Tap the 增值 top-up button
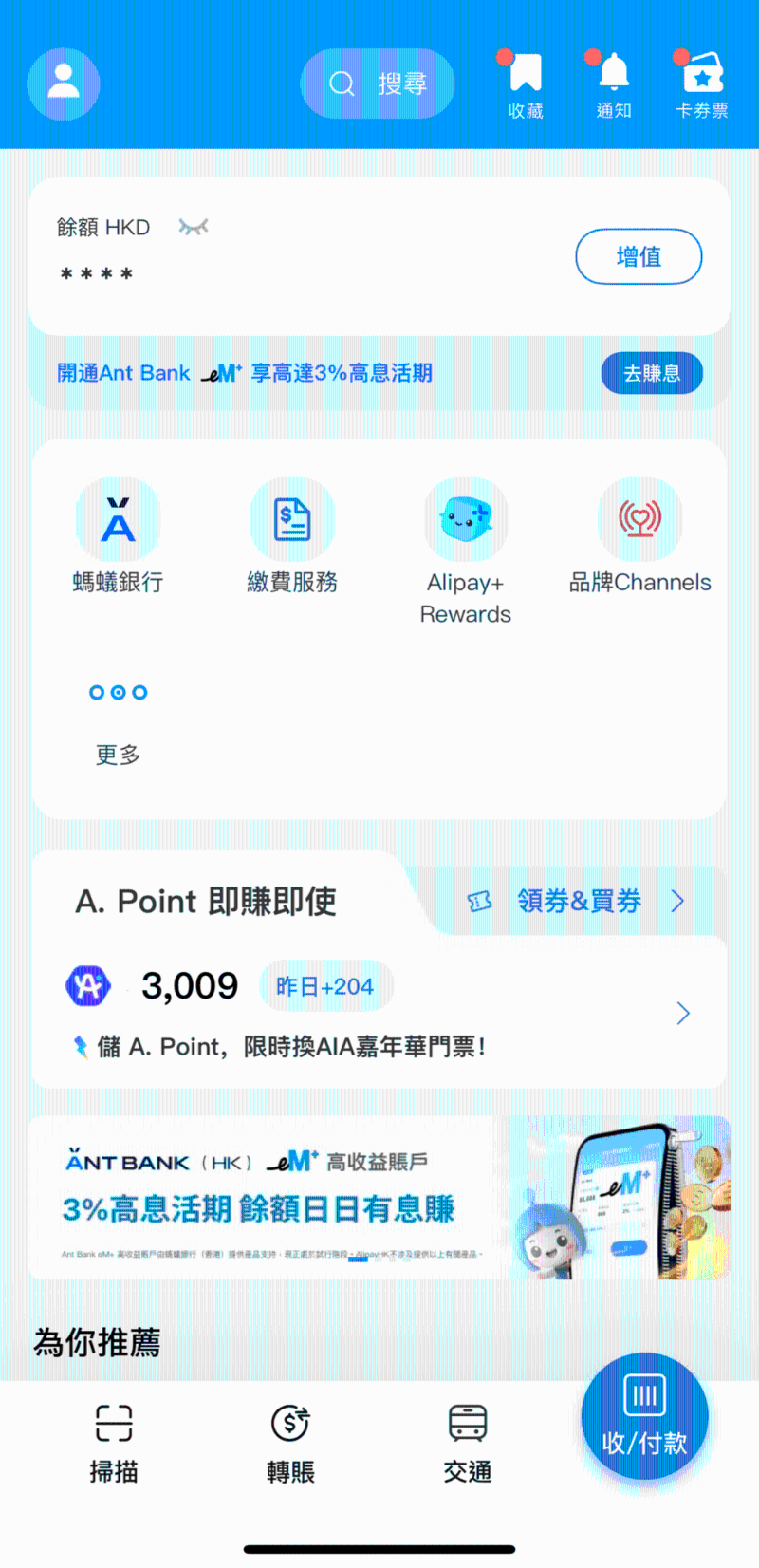Screen dimensions: 759x1568 639,256
